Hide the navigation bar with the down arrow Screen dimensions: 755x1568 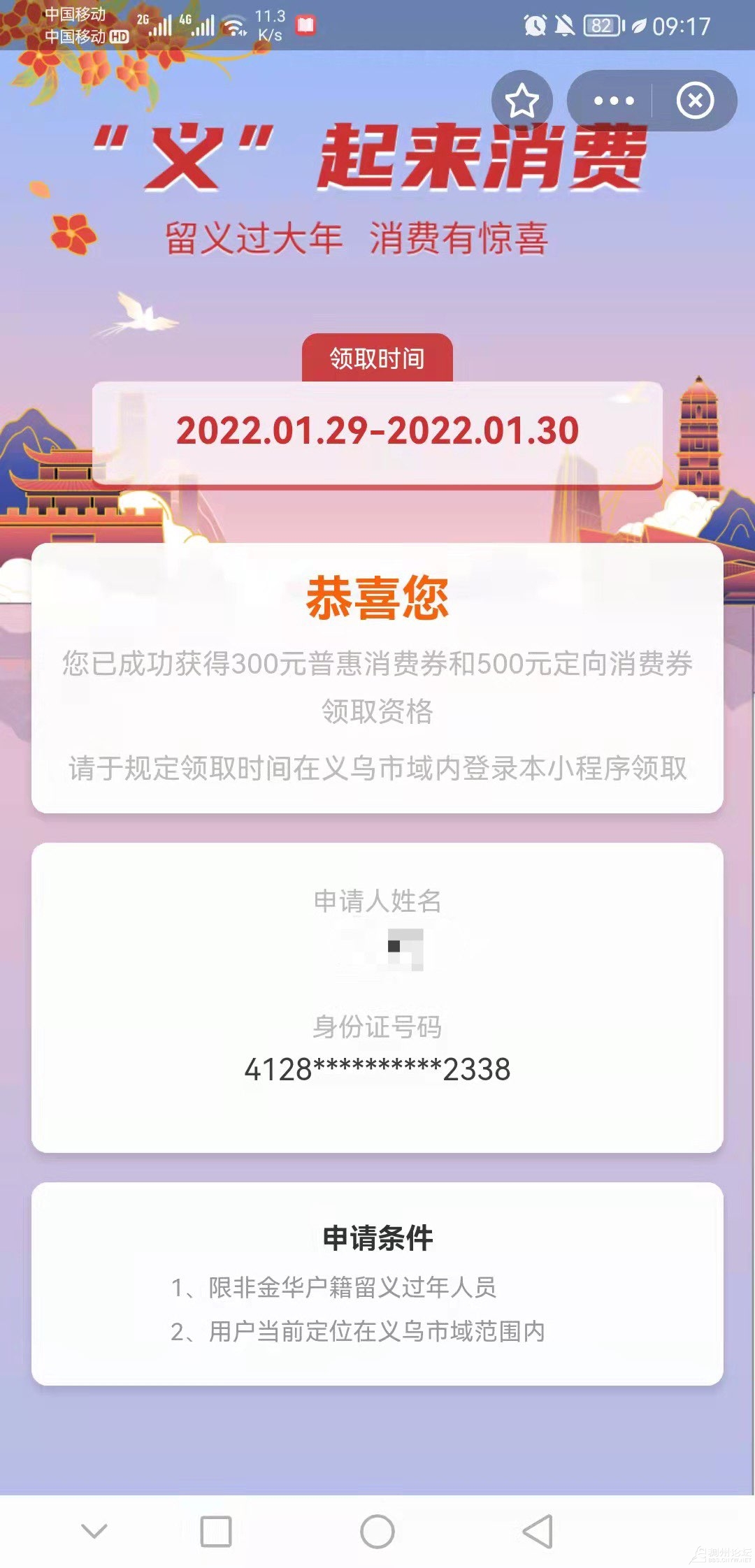click(94, 1531)
